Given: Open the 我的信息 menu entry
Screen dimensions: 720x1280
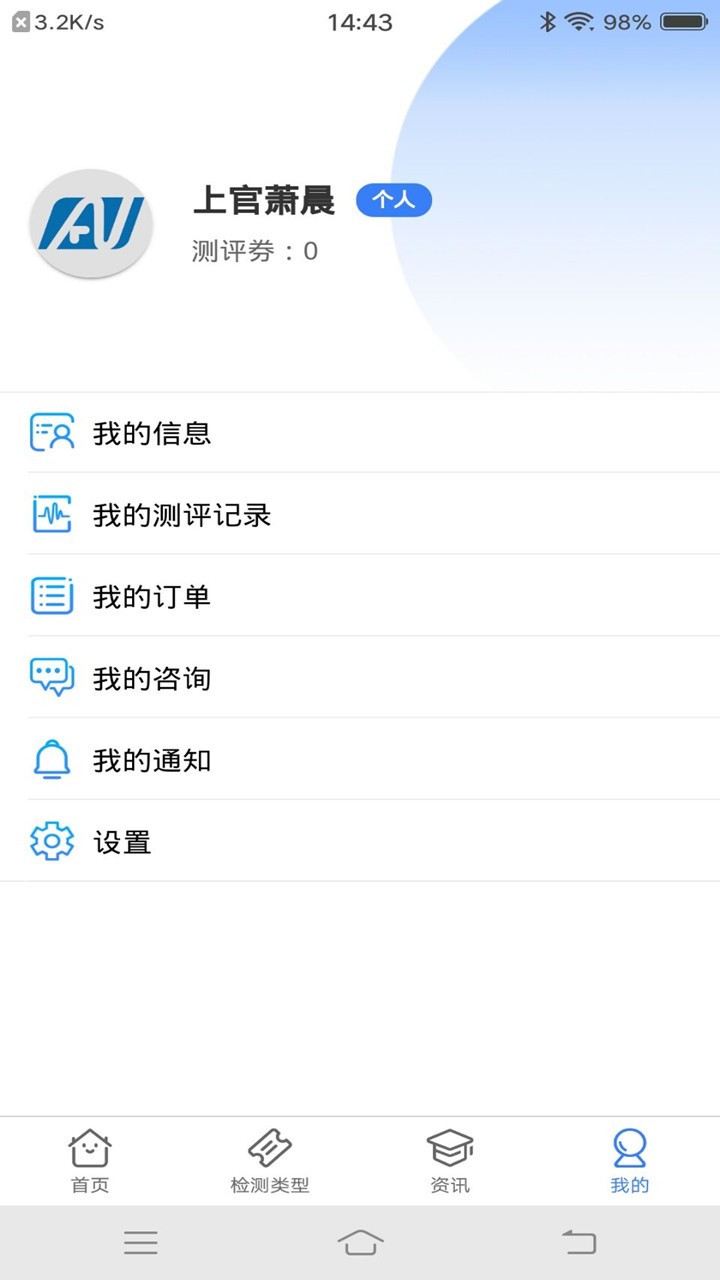Looking at the screenshot, I should coord(360,432).
